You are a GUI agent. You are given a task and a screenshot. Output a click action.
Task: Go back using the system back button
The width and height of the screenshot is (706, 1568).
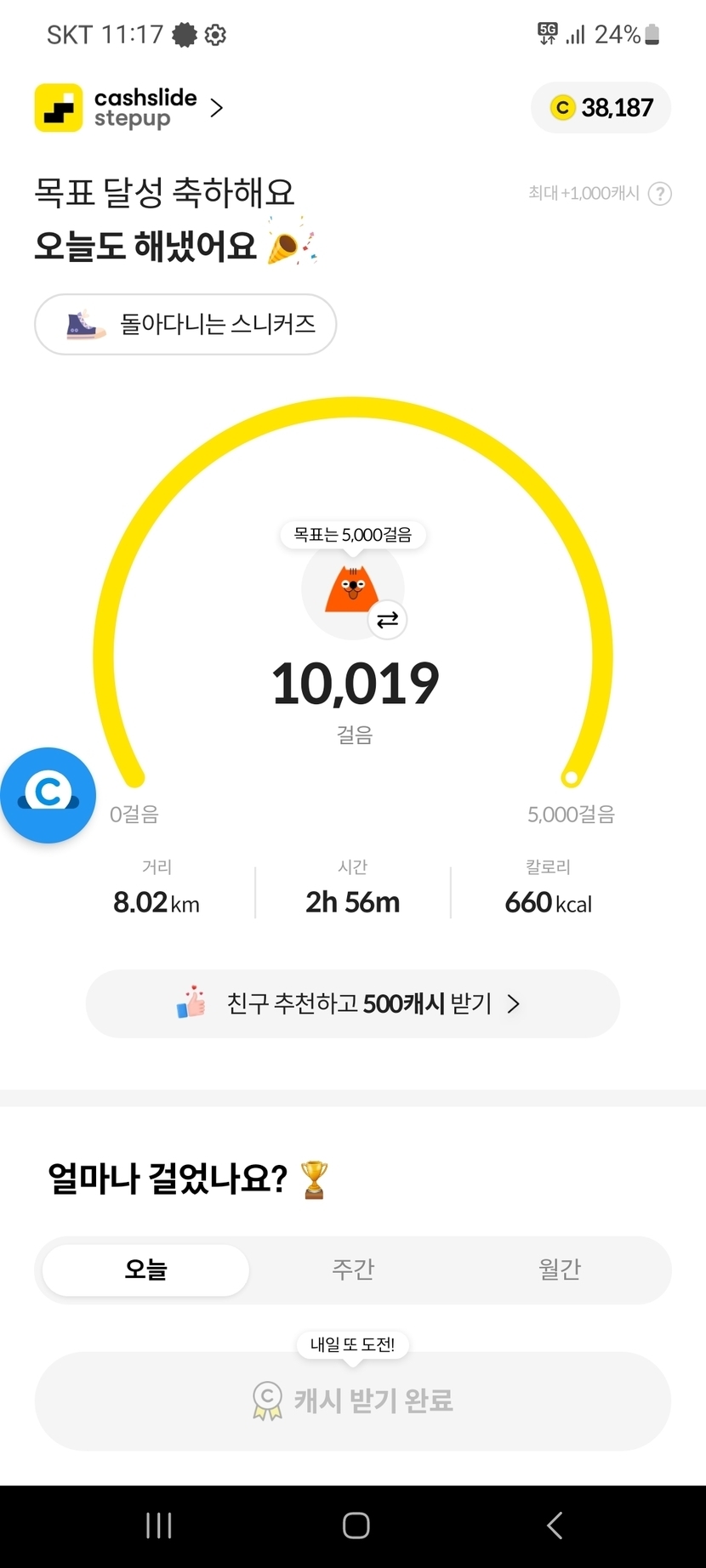click(x=554, y=1525)
